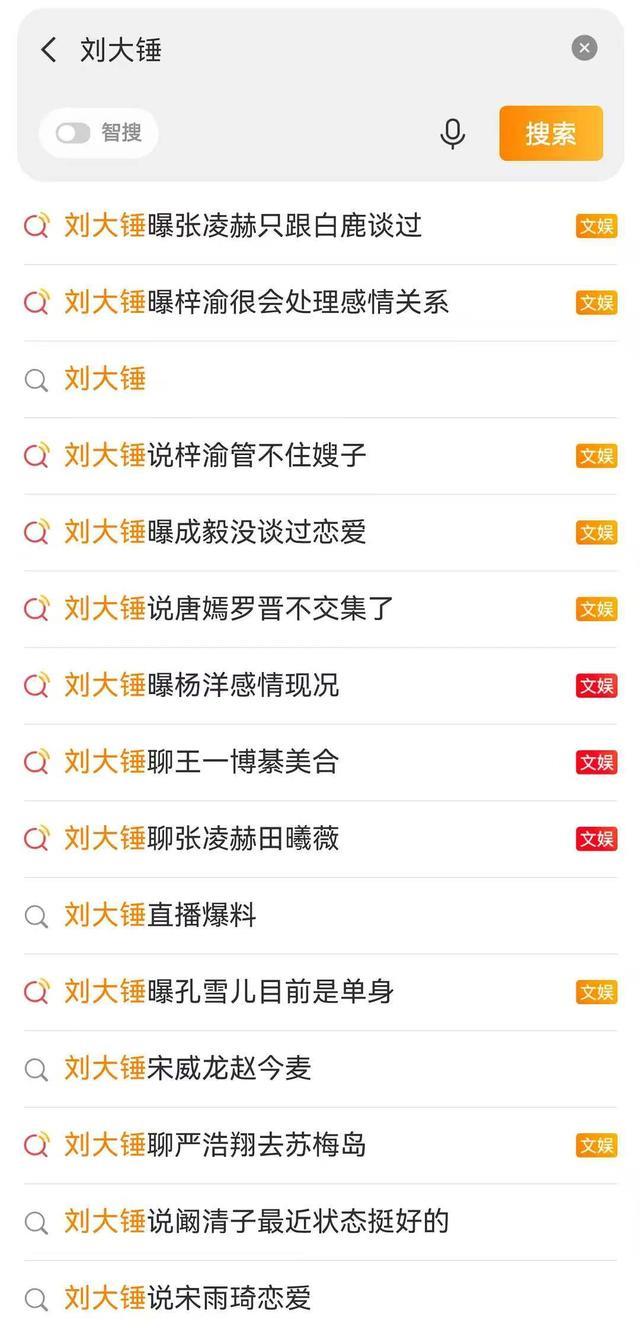The width and height of the screenshot is (640, 1333).
Task: Start voice search with the microphone
Action: (453, 133)
